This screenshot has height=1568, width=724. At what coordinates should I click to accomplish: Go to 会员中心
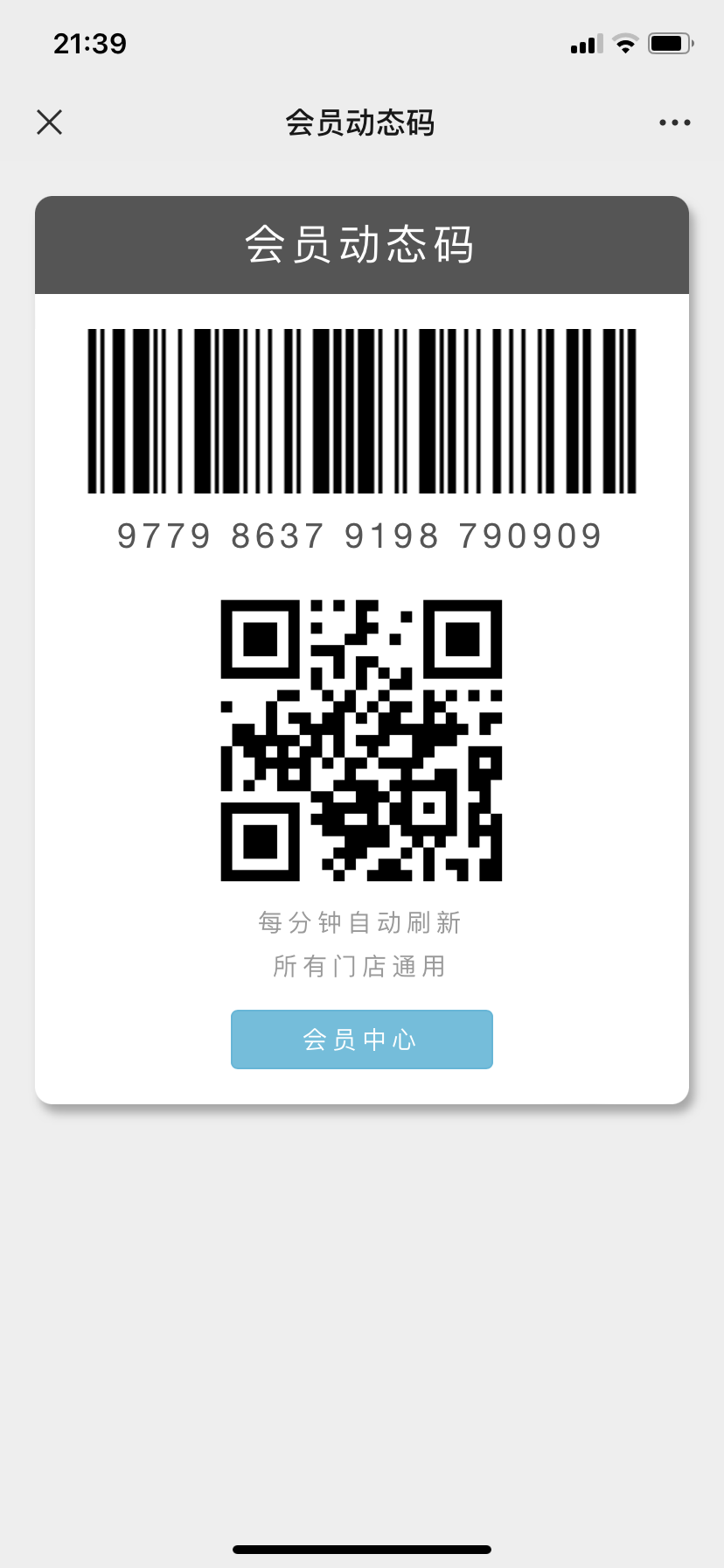(x=361, y=1039)
